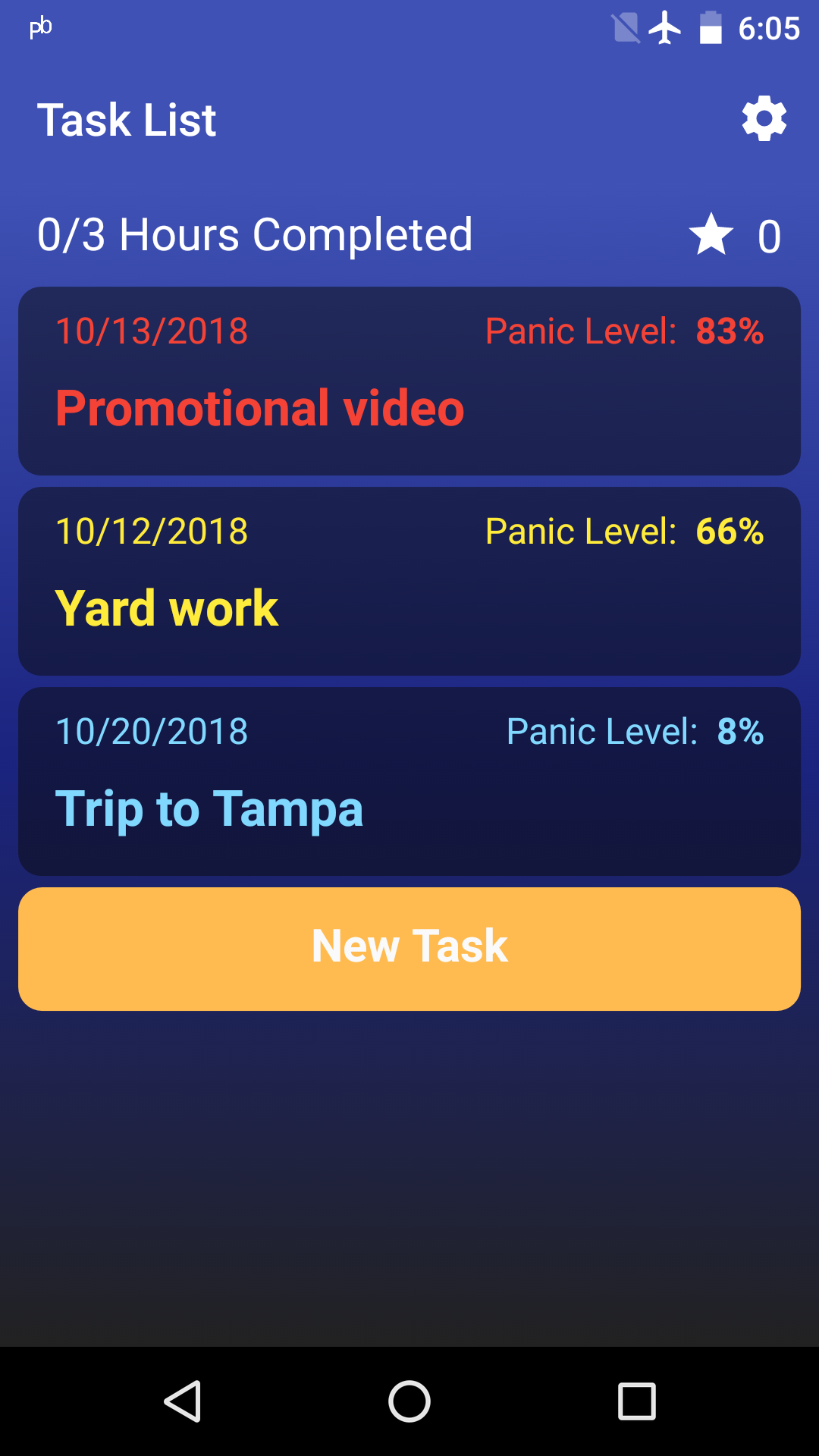Open the Promotional video task
819x1456 pixels.
coord(409,381)
